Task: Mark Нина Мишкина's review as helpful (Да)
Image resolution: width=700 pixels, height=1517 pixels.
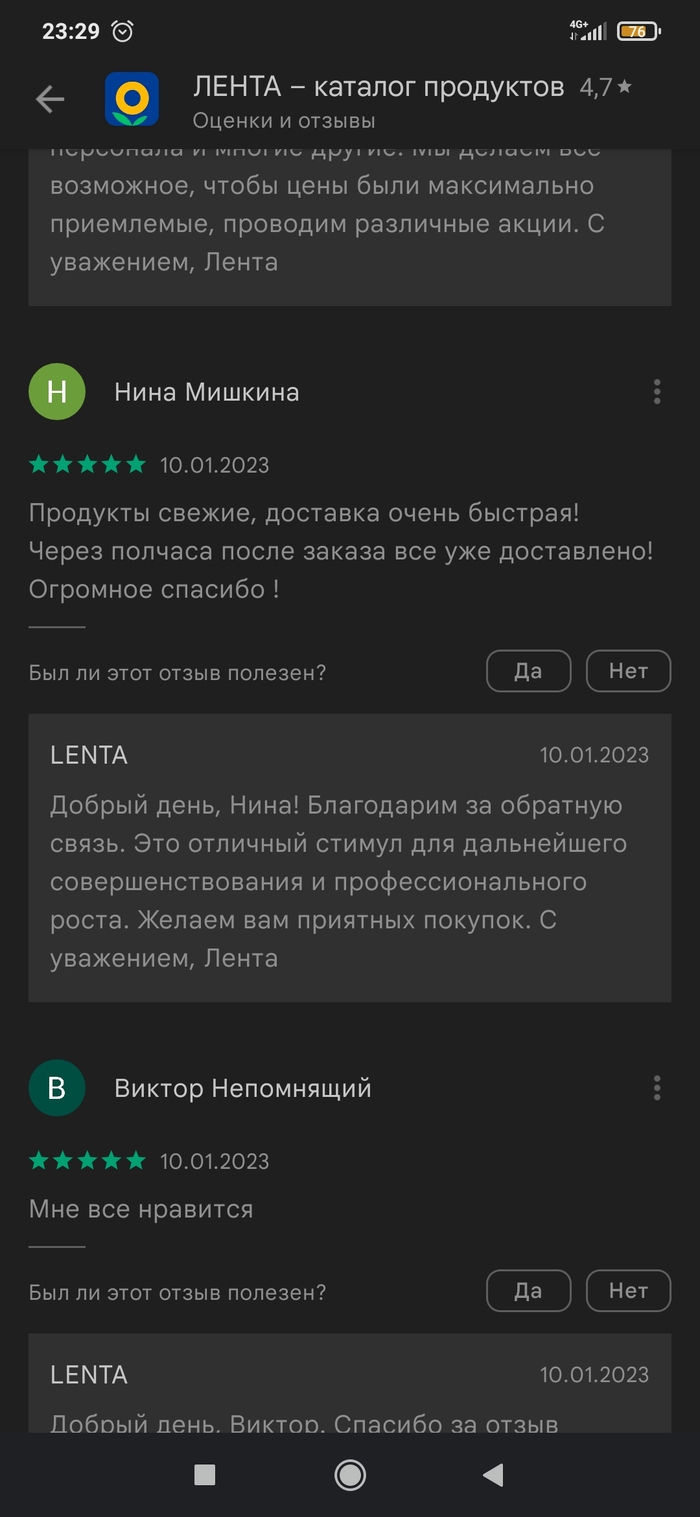Action: [x=528, y=671]
